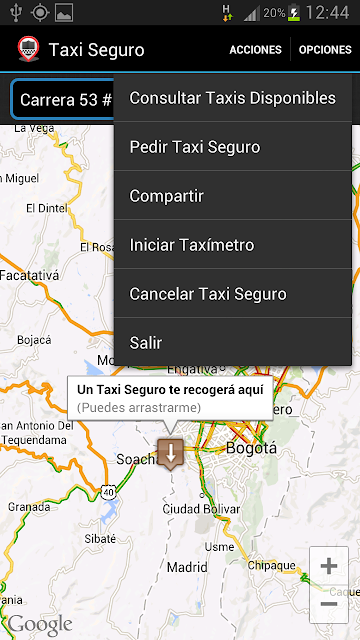Start Iniciar Taxímetro
The width and height of the screenshot is (360, 640).
tap(233, 244)
